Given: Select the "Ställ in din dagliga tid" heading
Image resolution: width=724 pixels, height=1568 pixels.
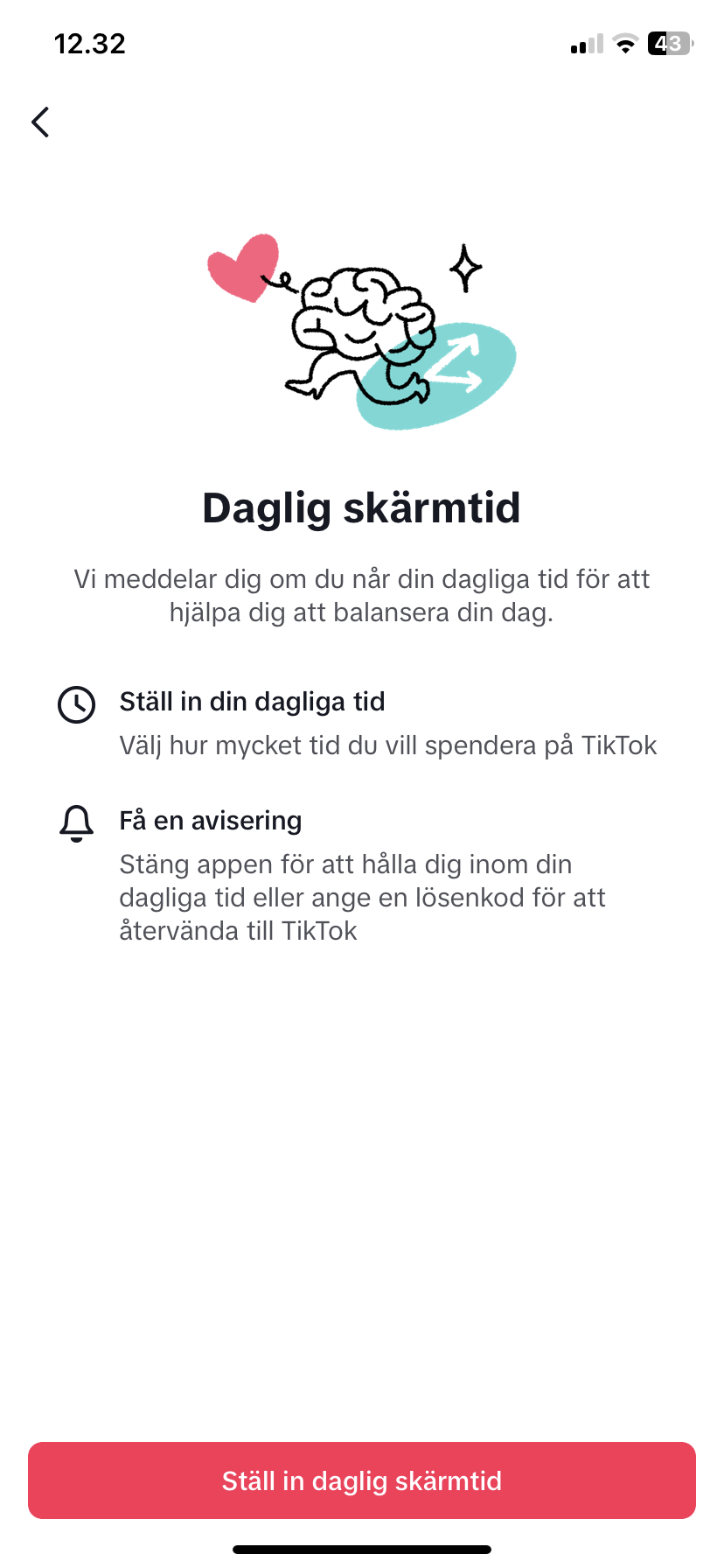Looking at the screenshot, I should [x=252, y=701].
